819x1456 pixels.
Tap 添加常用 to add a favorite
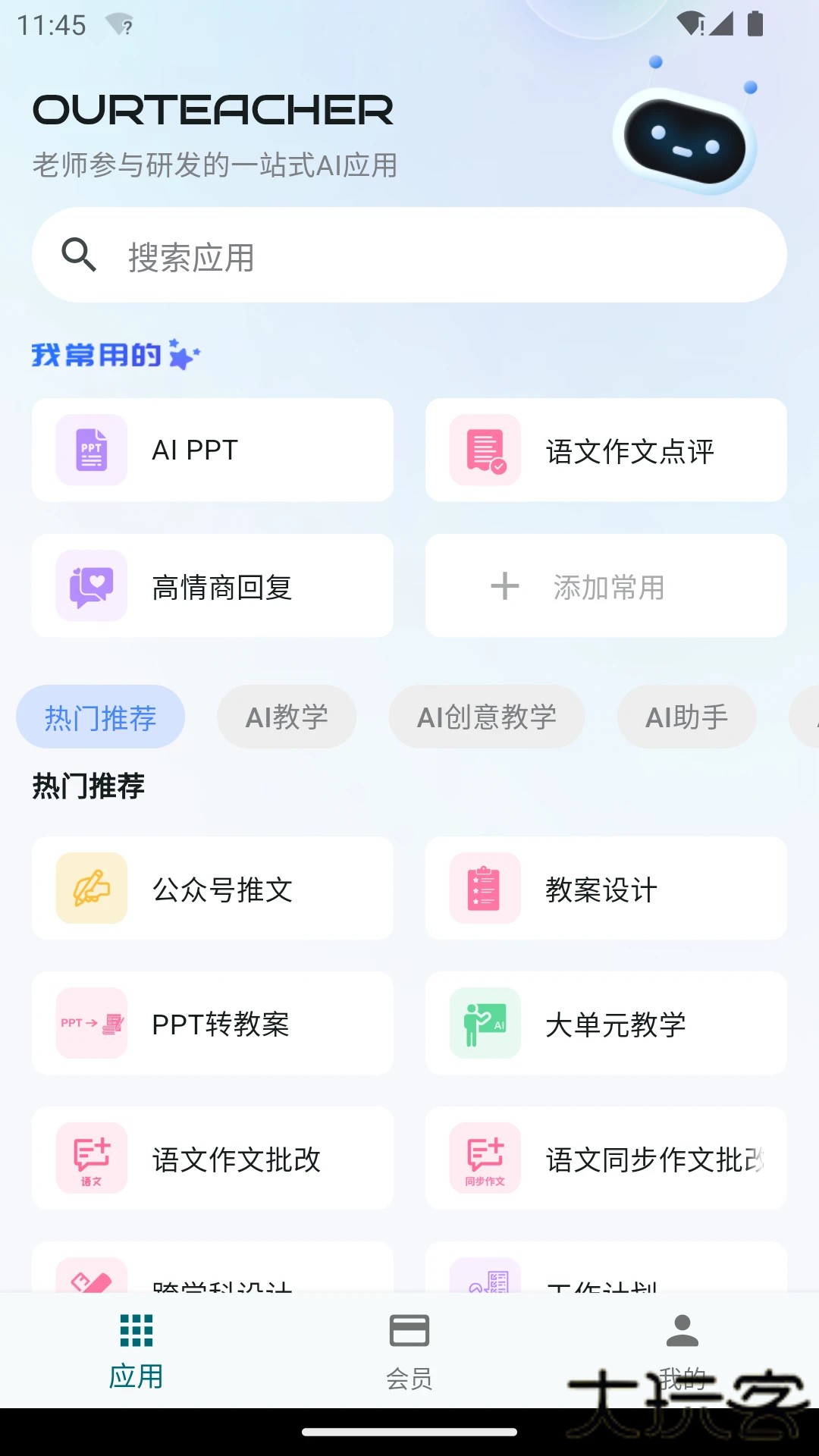click(x=607, y=585)
